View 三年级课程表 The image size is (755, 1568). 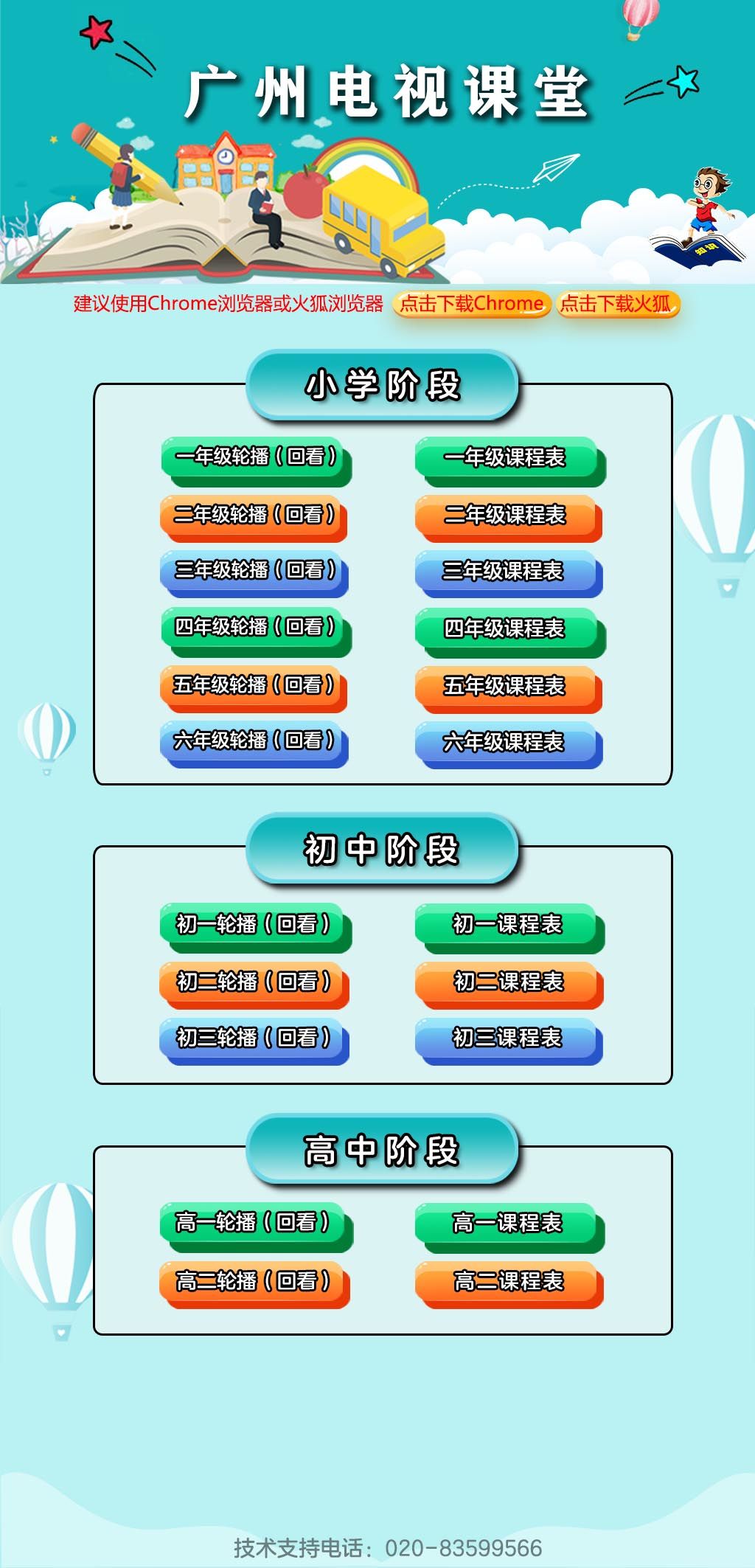click(x=507, y=572)
